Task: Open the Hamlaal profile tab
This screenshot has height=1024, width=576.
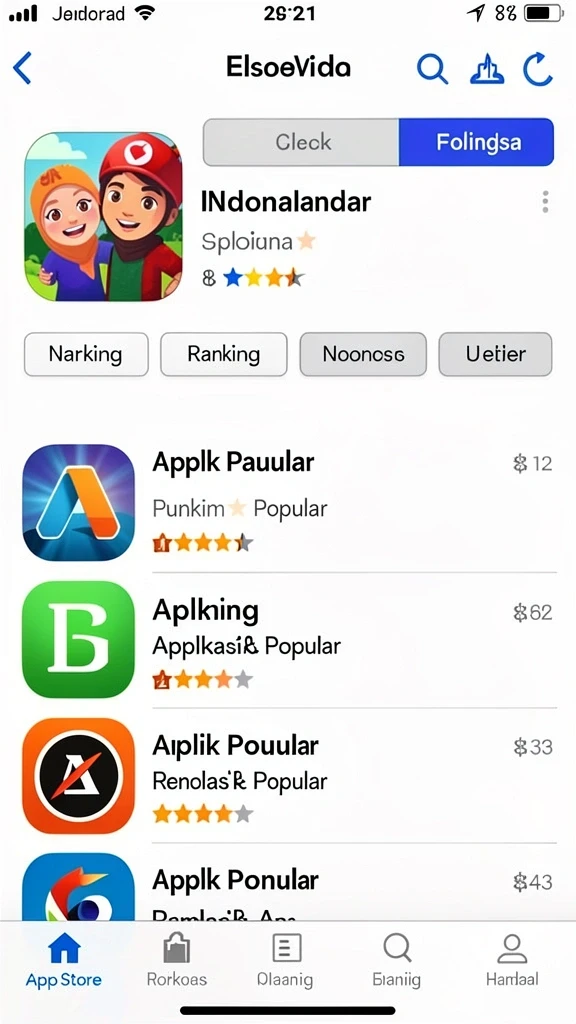Action: (512, 960)
